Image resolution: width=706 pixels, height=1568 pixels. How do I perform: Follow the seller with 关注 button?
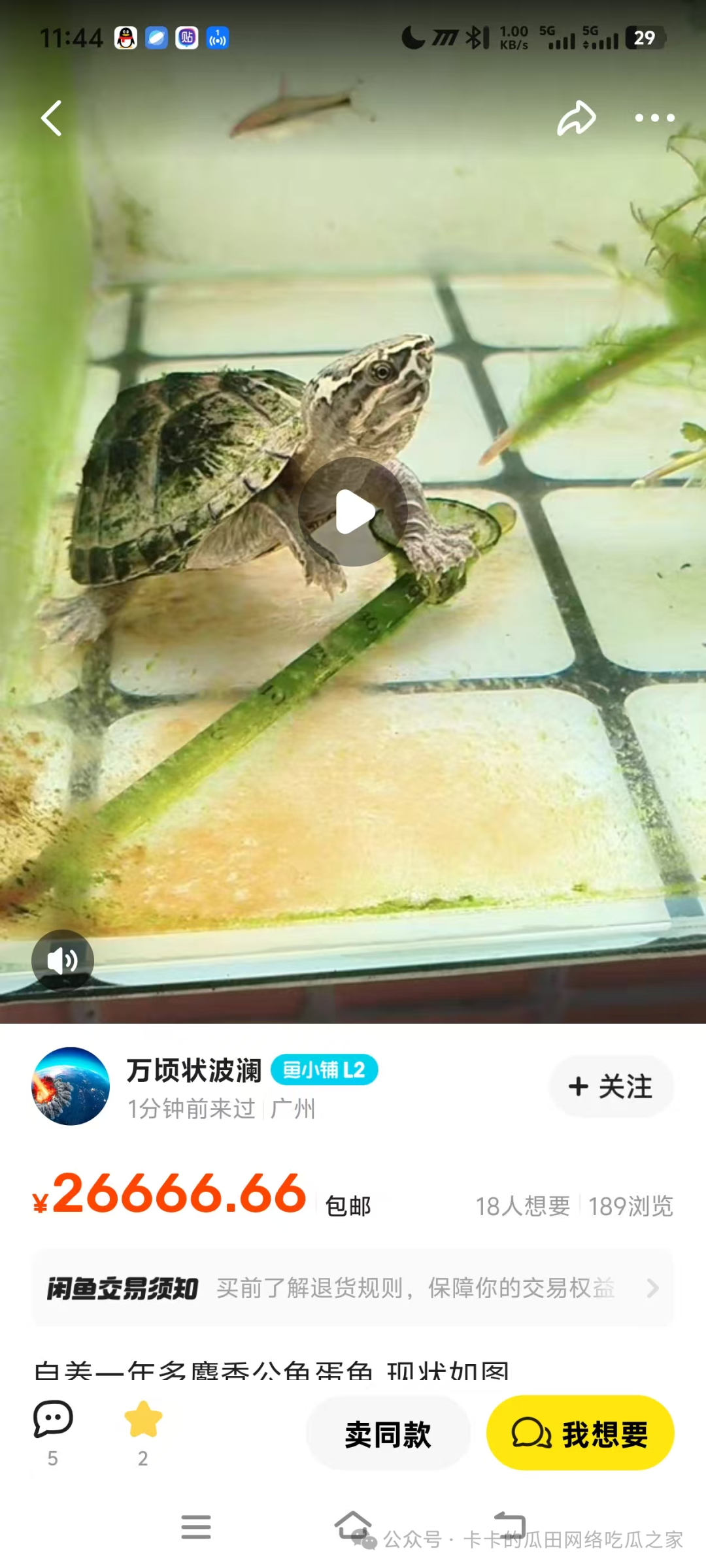[611, 1086]
